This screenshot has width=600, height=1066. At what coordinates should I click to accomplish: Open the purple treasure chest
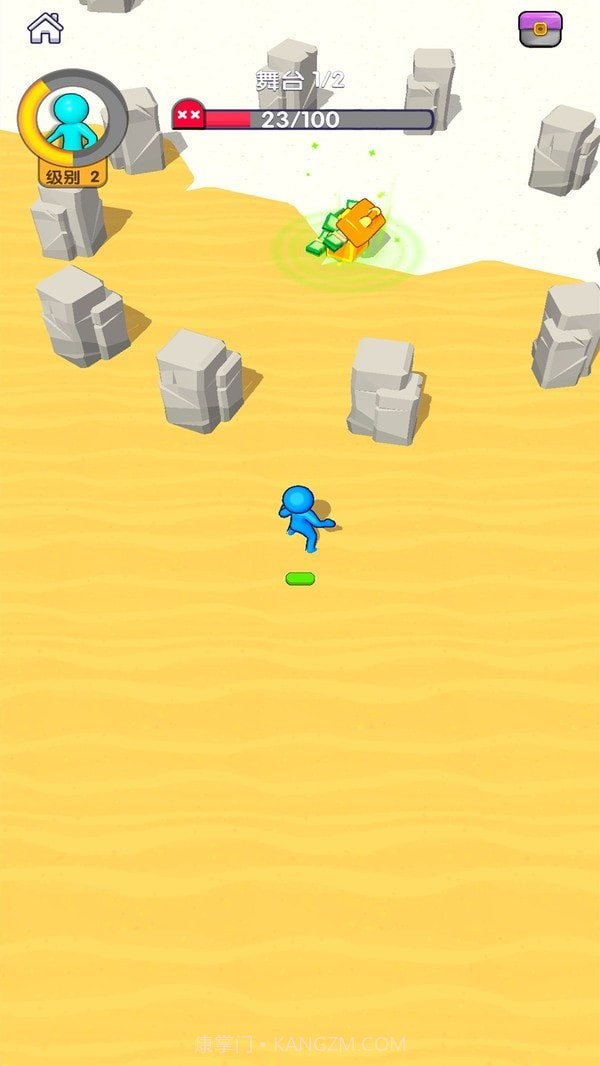point(540,29)
